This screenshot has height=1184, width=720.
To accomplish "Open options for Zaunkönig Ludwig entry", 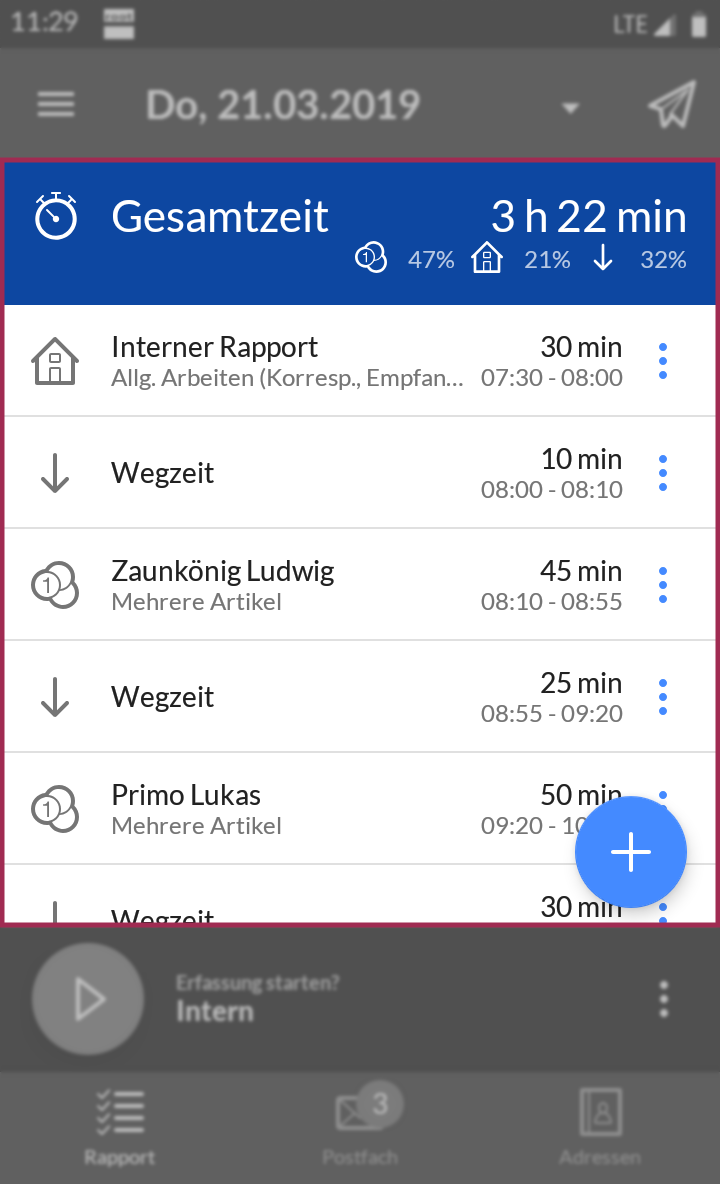I will click(x=663, y=584).
